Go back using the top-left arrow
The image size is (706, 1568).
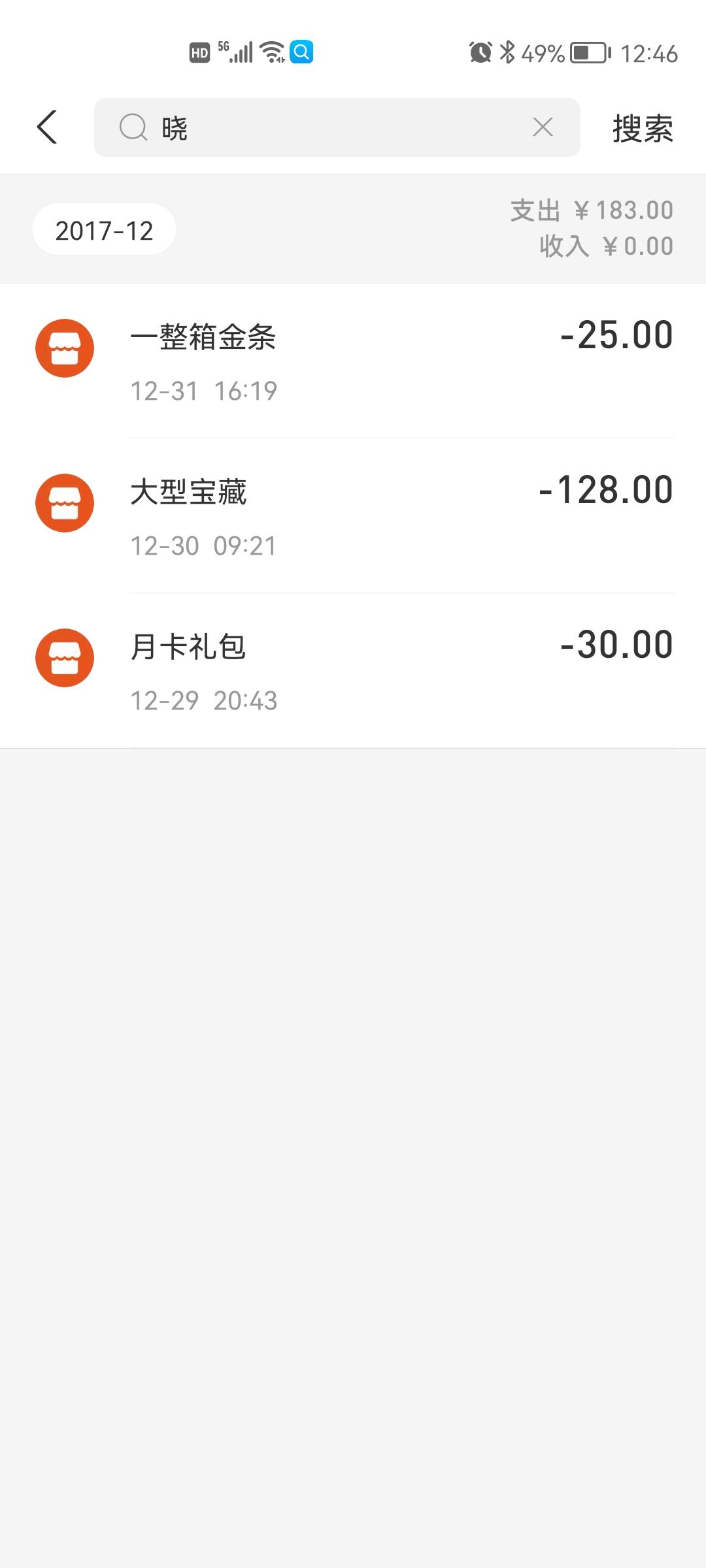coord(47,127)
